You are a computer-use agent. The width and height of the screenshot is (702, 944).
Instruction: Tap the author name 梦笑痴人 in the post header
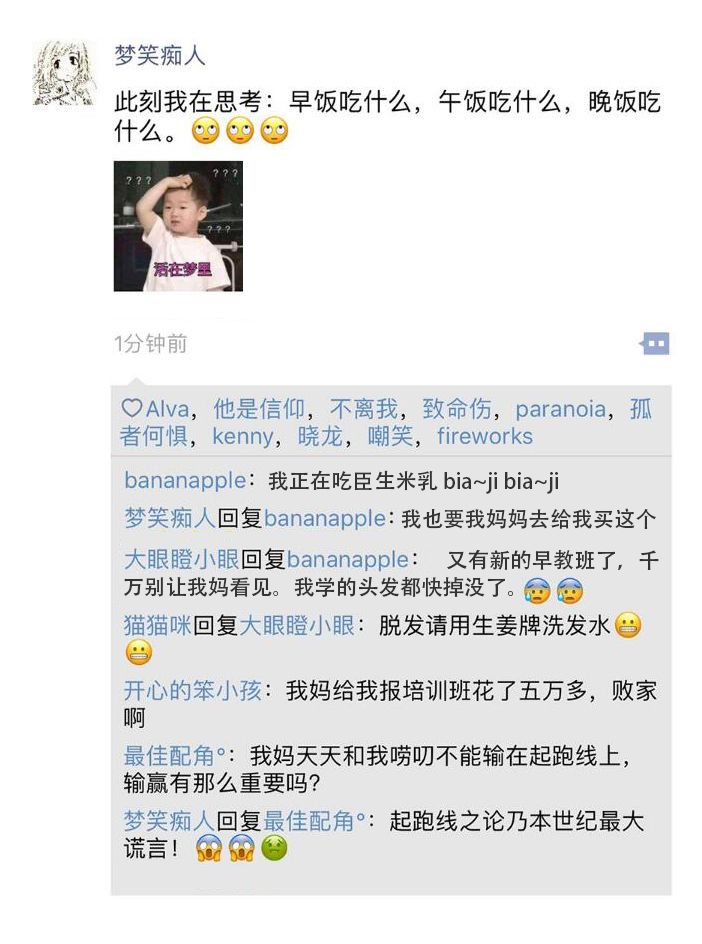(160, 56)
